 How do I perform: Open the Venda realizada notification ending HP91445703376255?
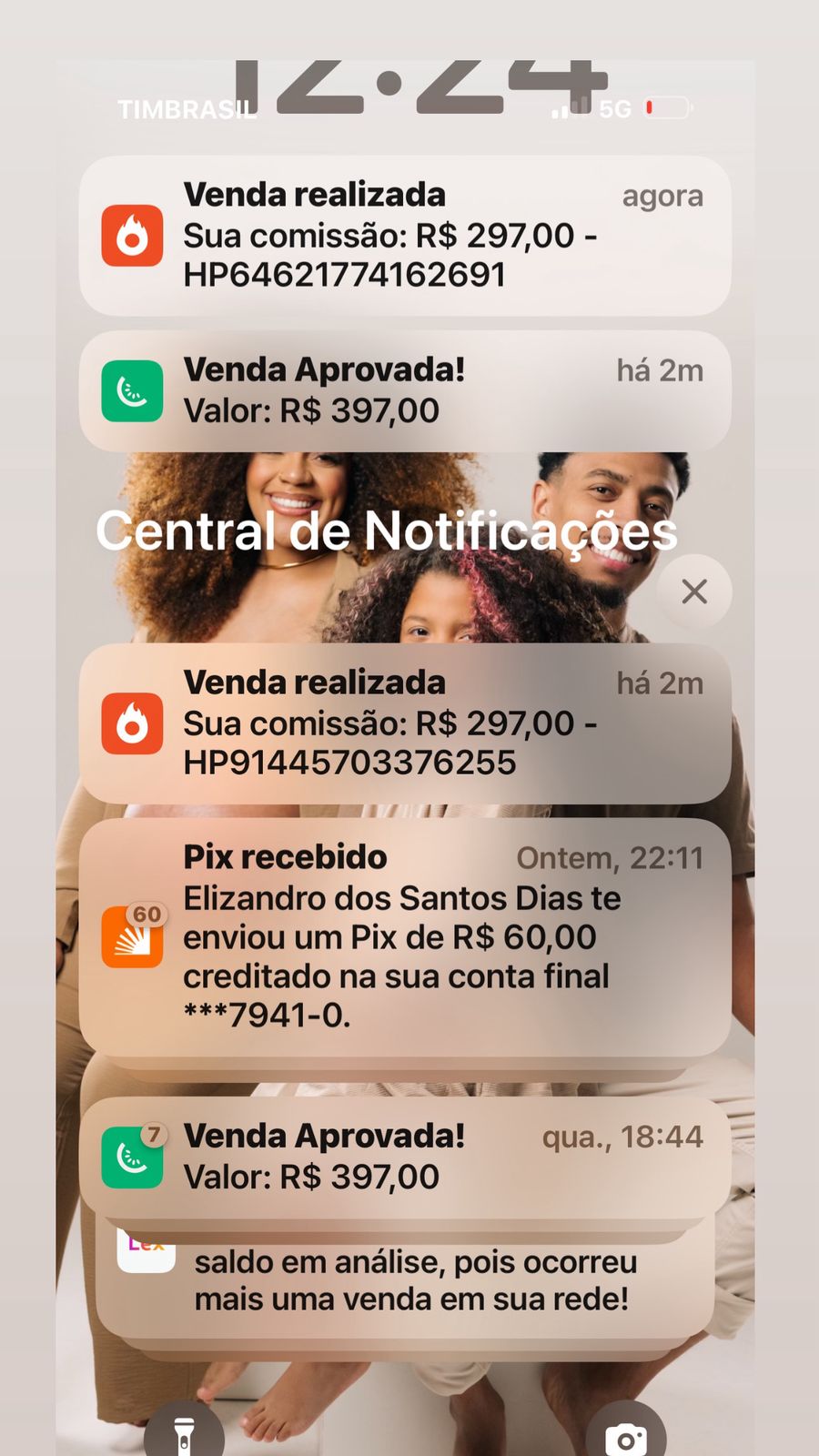[405, 723]
